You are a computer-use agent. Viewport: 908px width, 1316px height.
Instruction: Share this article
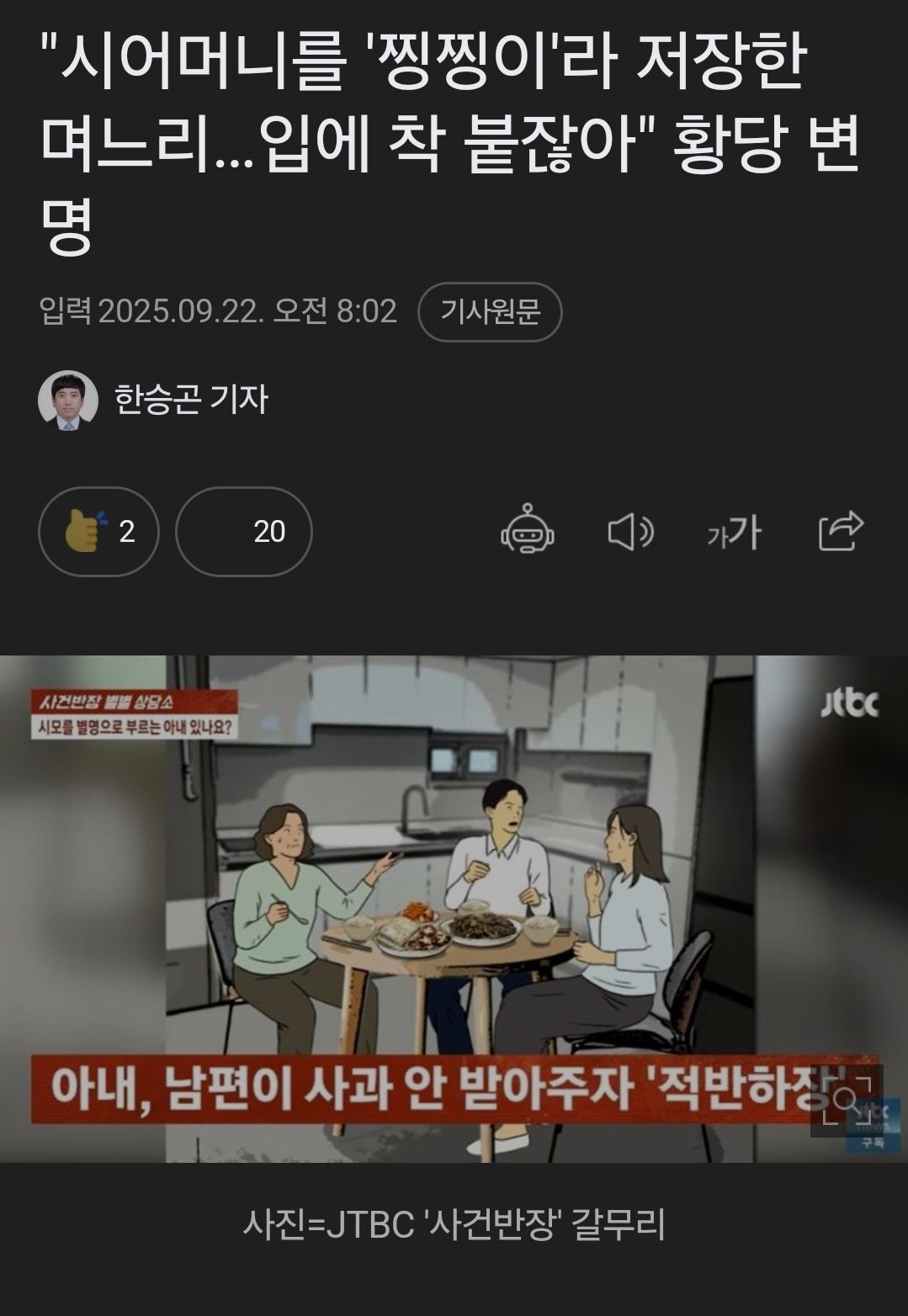(841, 532)
